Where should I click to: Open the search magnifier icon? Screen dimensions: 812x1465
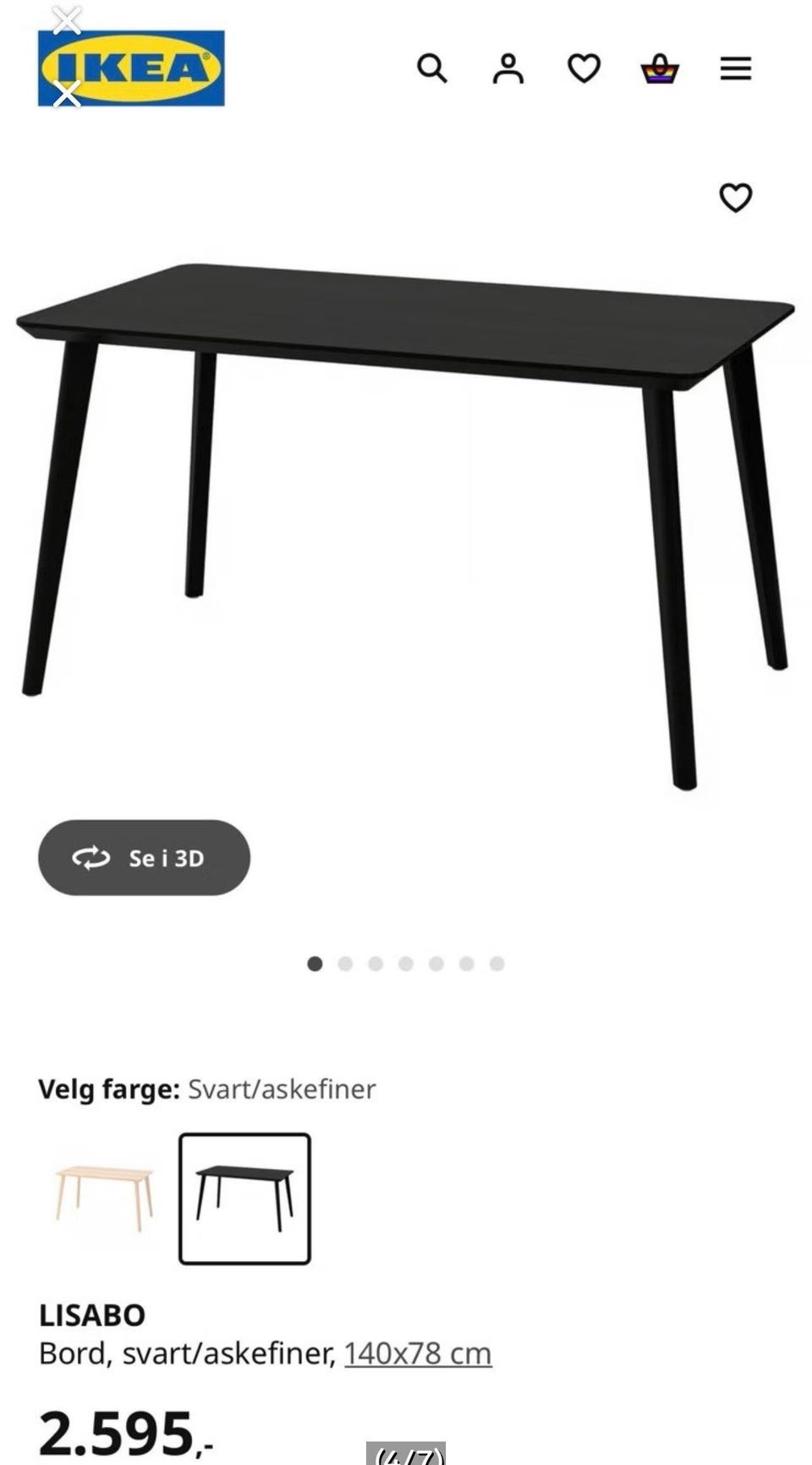tap(432, 69)
